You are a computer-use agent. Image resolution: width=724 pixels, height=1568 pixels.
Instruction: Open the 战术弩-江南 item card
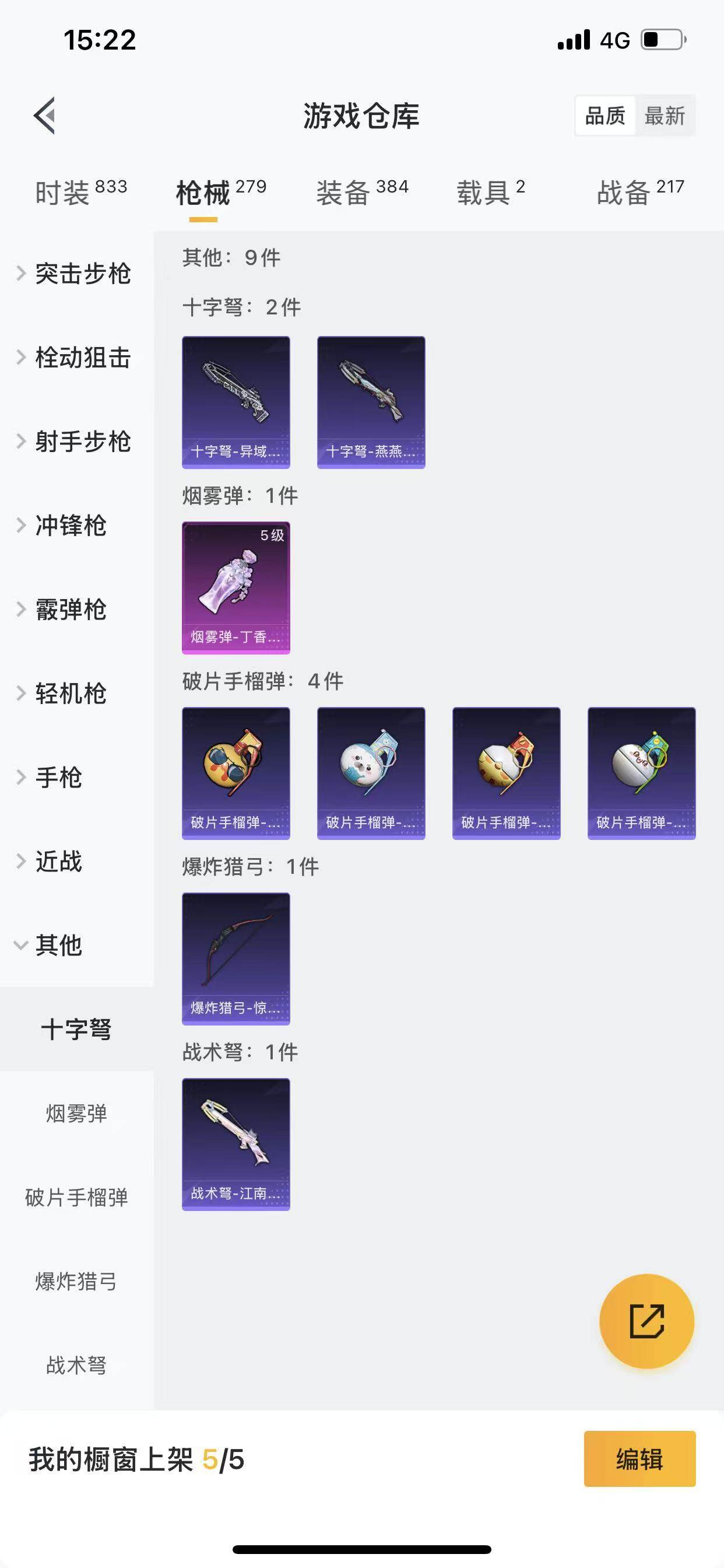click(236, 1144)
